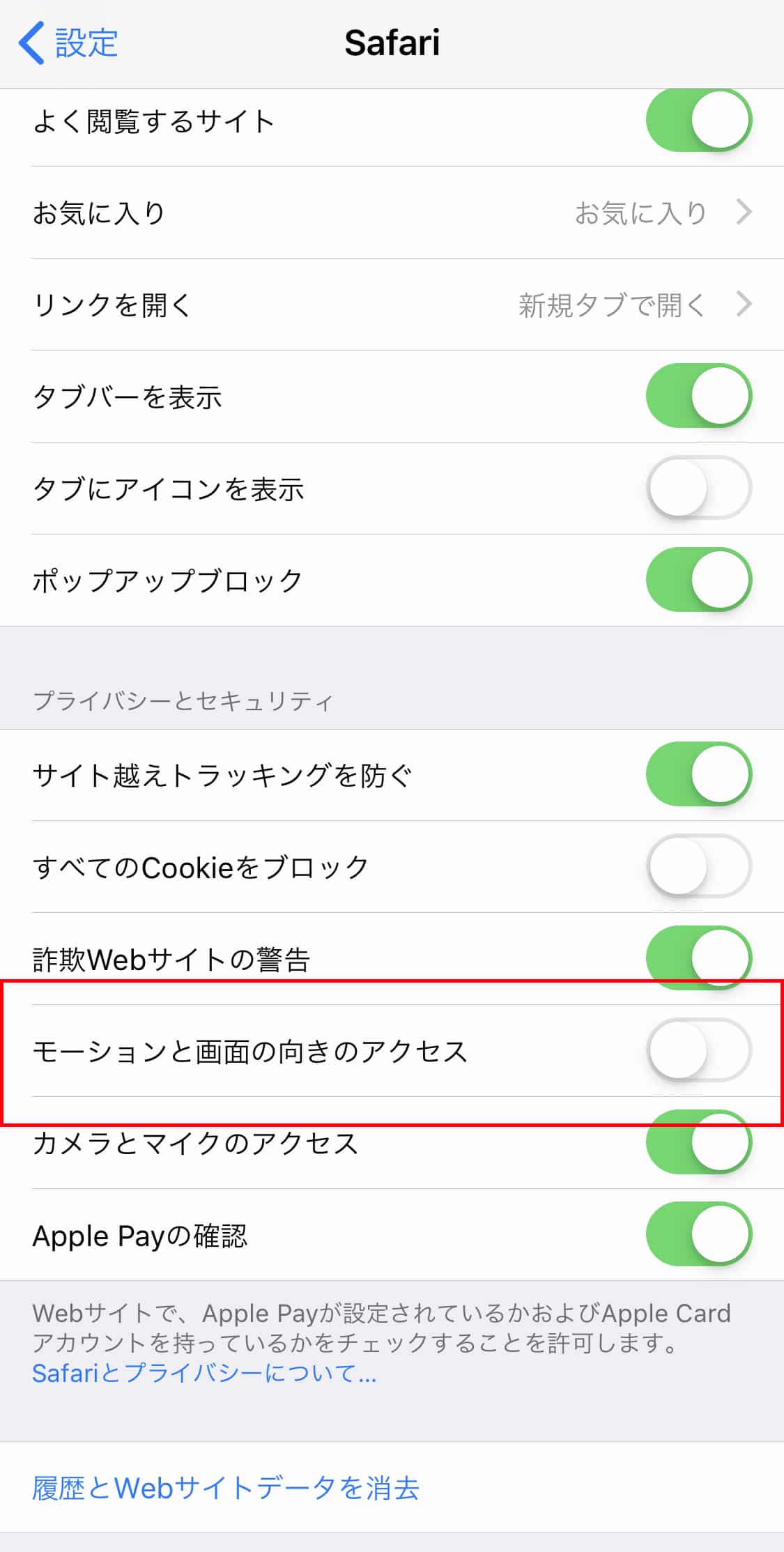The width and height of the screenshot is (784, 1552).
Task: Enable タブにアイコンを表示 switch
Action: tap(698, 488)
